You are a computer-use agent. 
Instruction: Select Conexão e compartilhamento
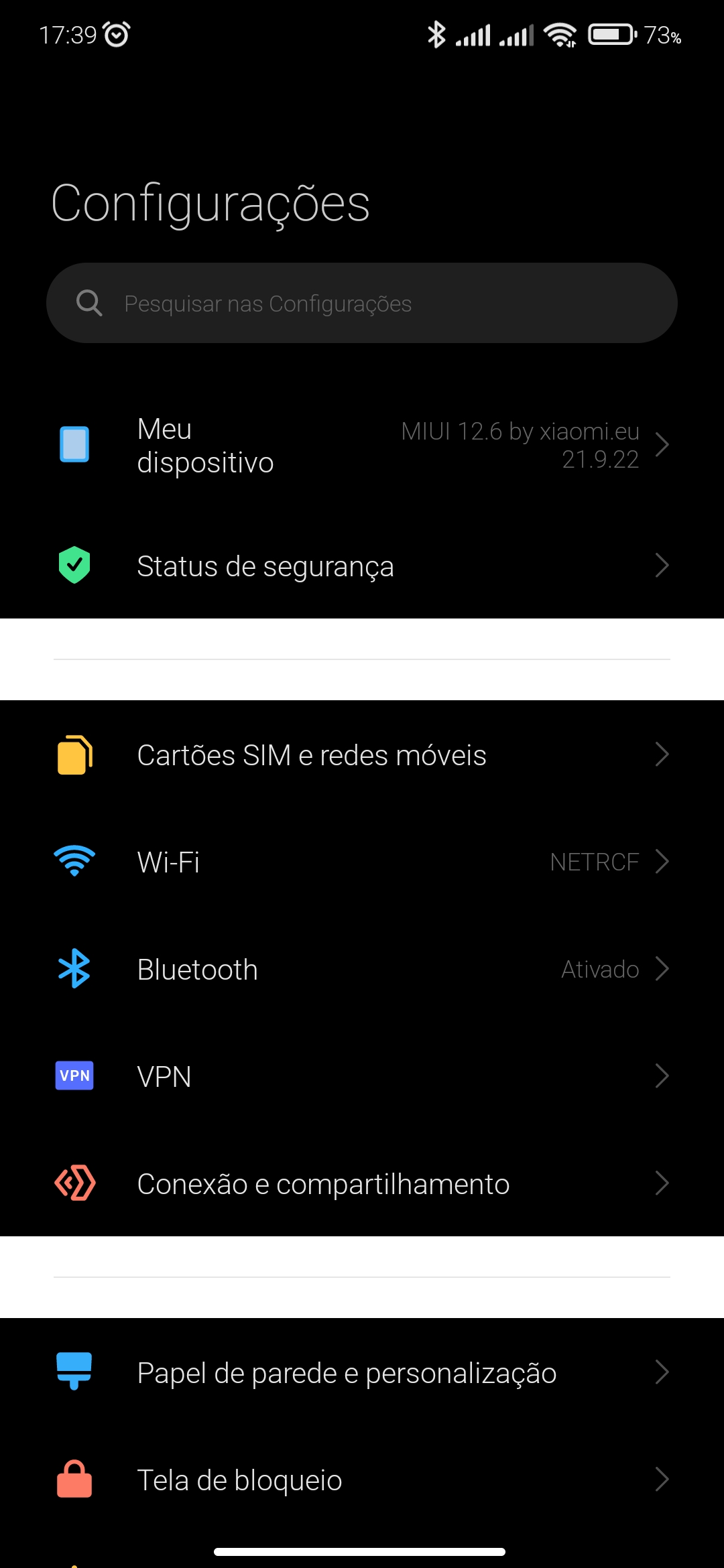tap(362, 1183)
